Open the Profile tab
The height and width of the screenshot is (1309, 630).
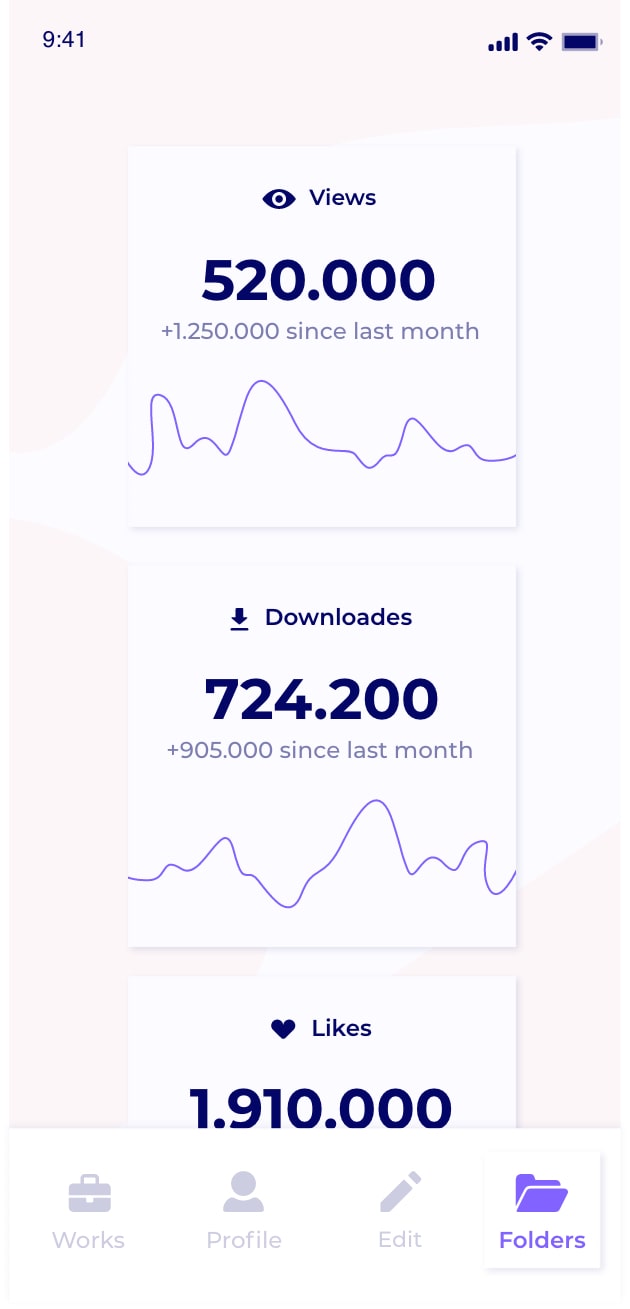[244, 1212]
